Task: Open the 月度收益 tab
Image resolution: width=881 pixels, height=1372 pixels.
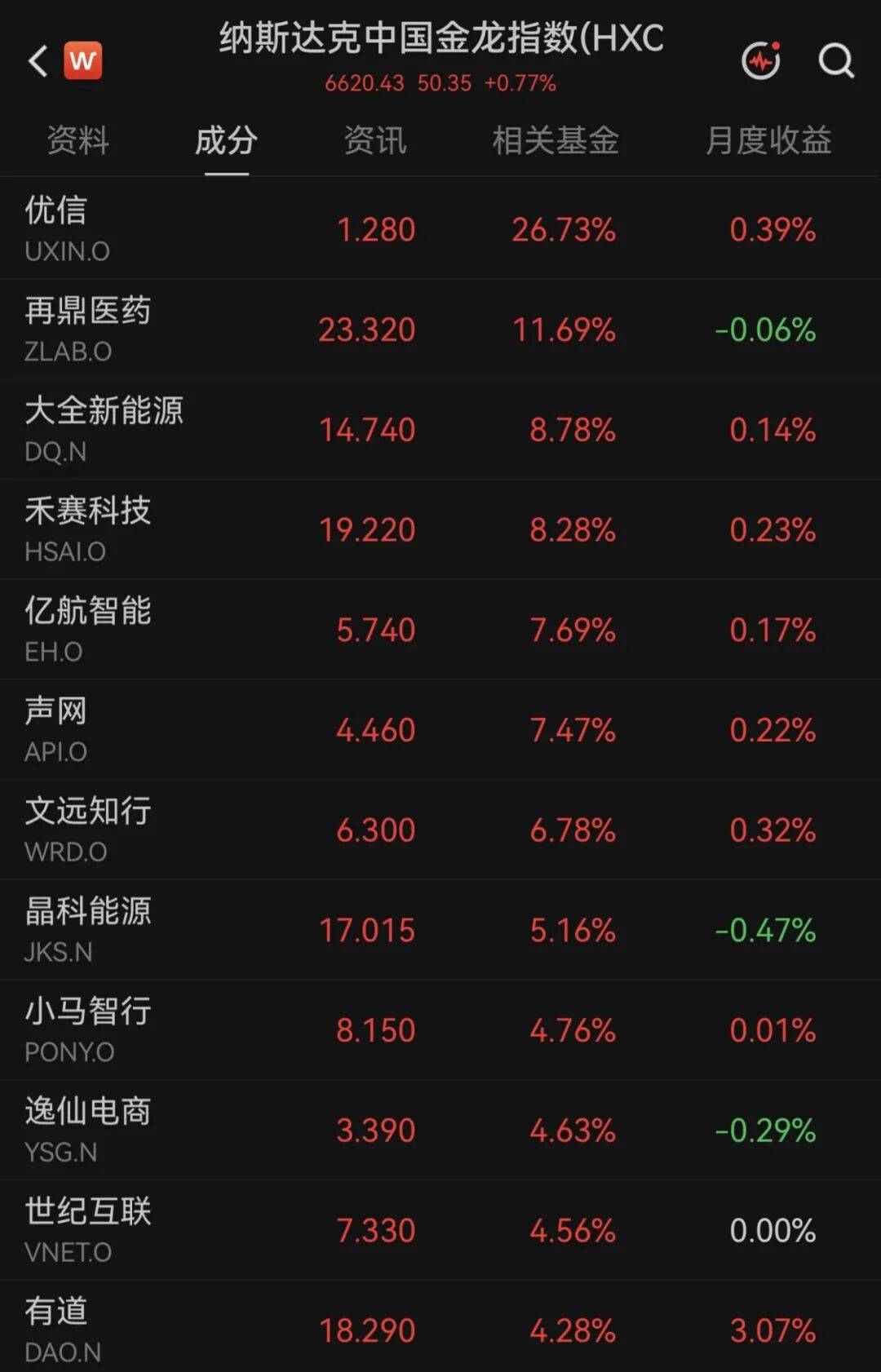Action: (x=768, y=140)
